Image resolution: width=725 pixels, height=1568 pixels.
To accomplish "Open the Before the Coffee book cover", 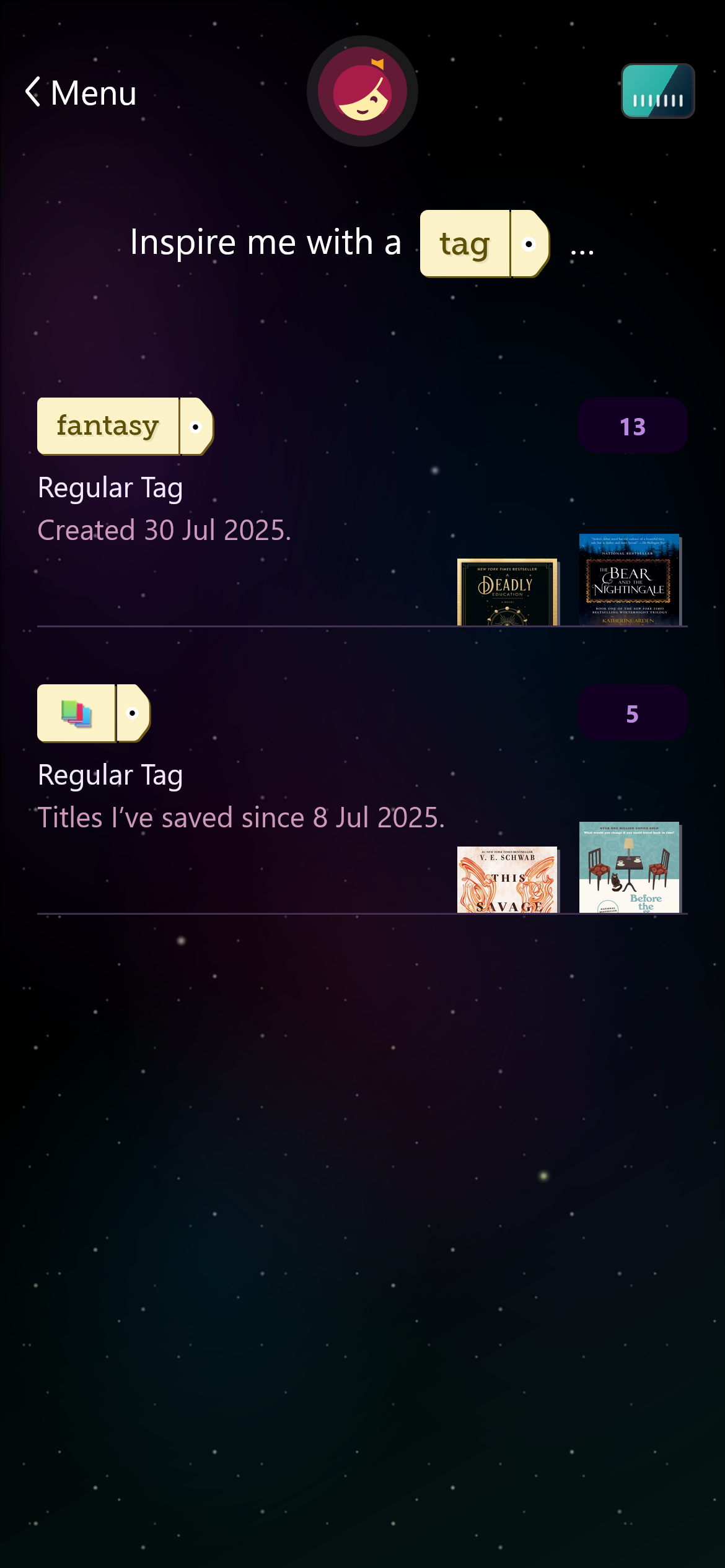I will (x=629, y=867).
